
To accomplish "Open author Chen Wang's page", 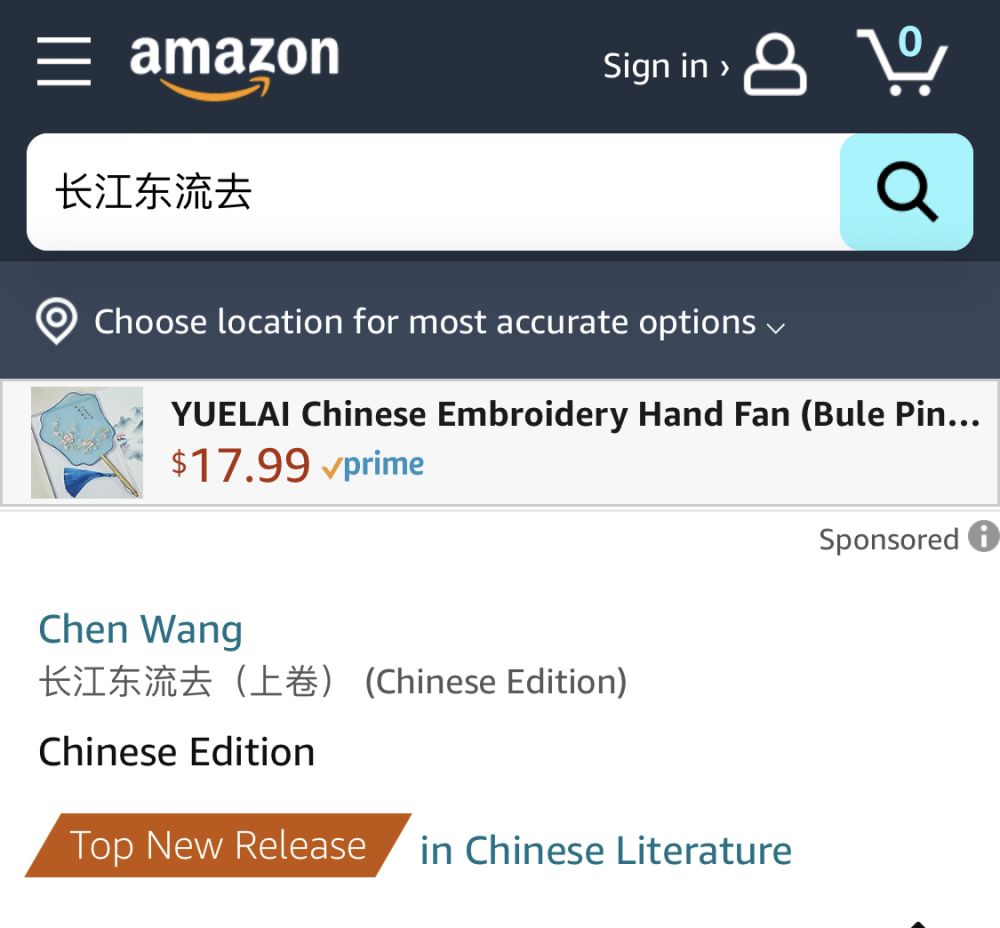I will [x=140, y=630].
